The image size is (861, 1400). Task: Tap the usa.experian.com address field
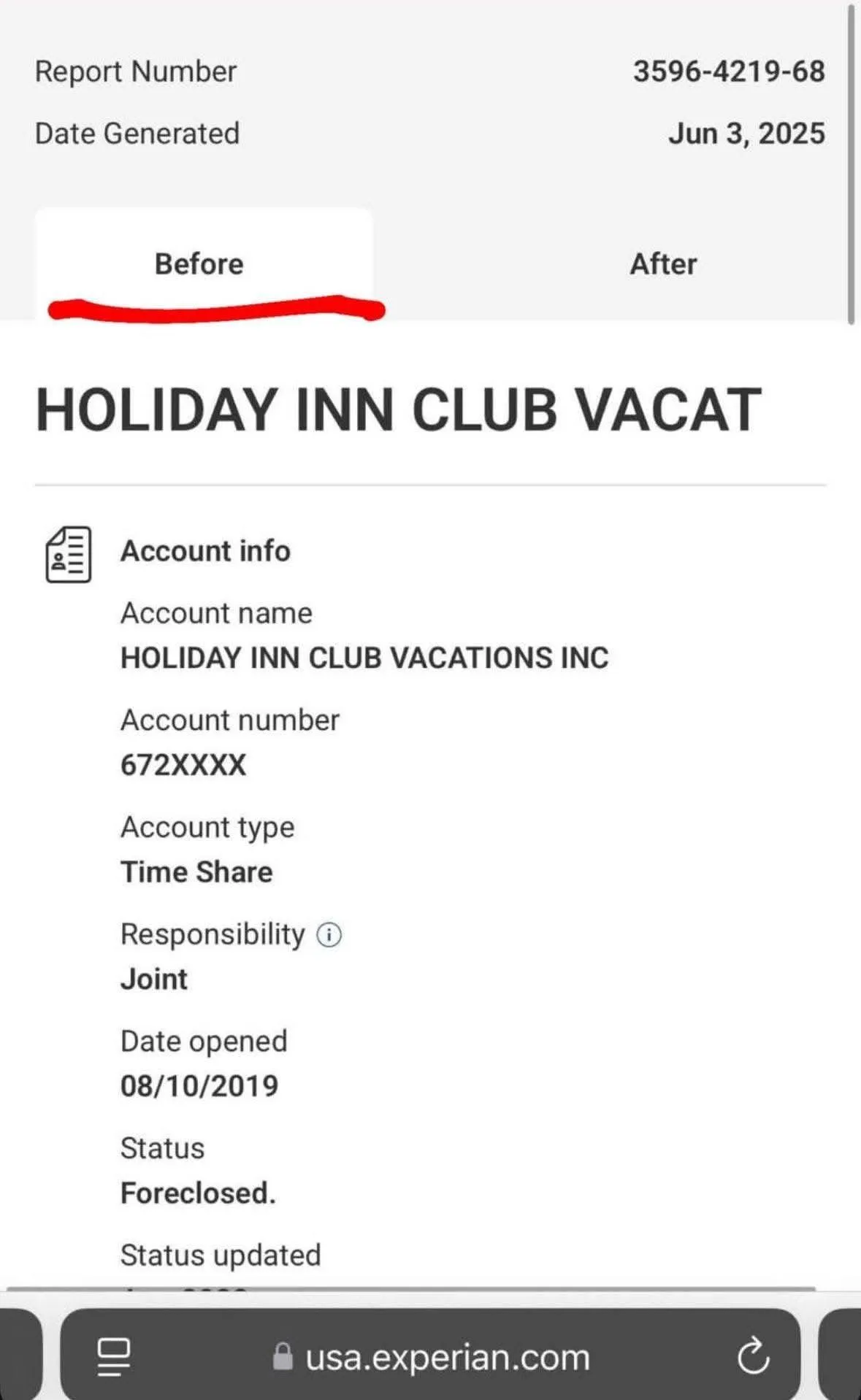pyautogui.click(x=430, y=1356)
